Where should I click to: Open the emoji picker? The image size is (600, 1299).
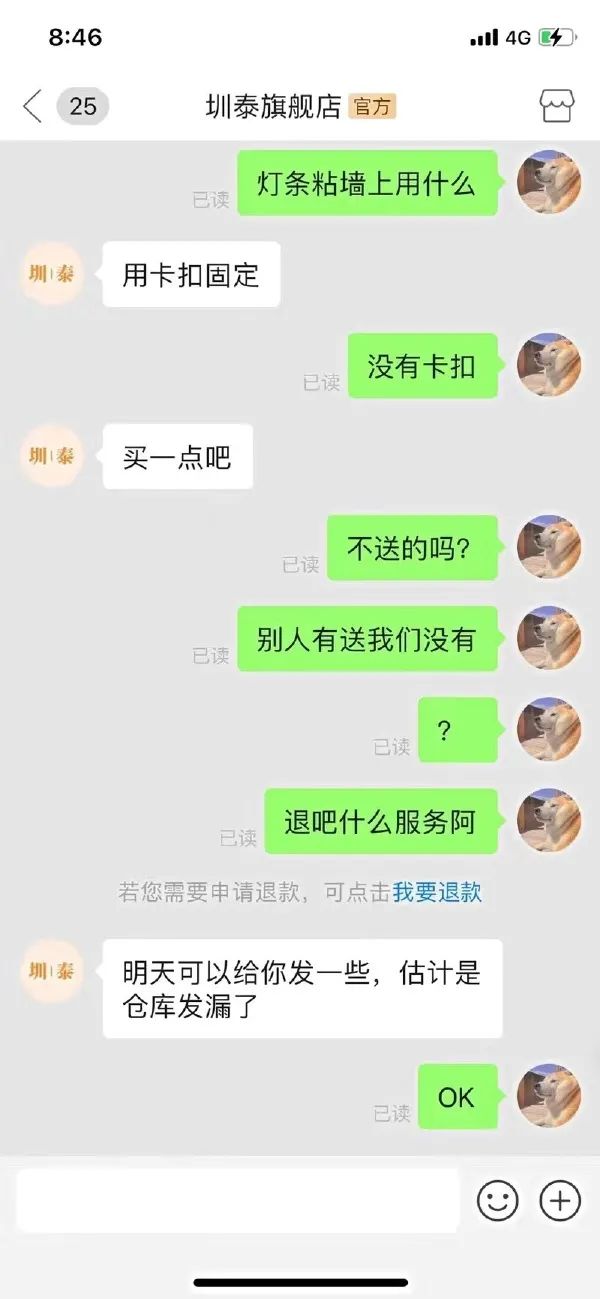(497, 1200)
